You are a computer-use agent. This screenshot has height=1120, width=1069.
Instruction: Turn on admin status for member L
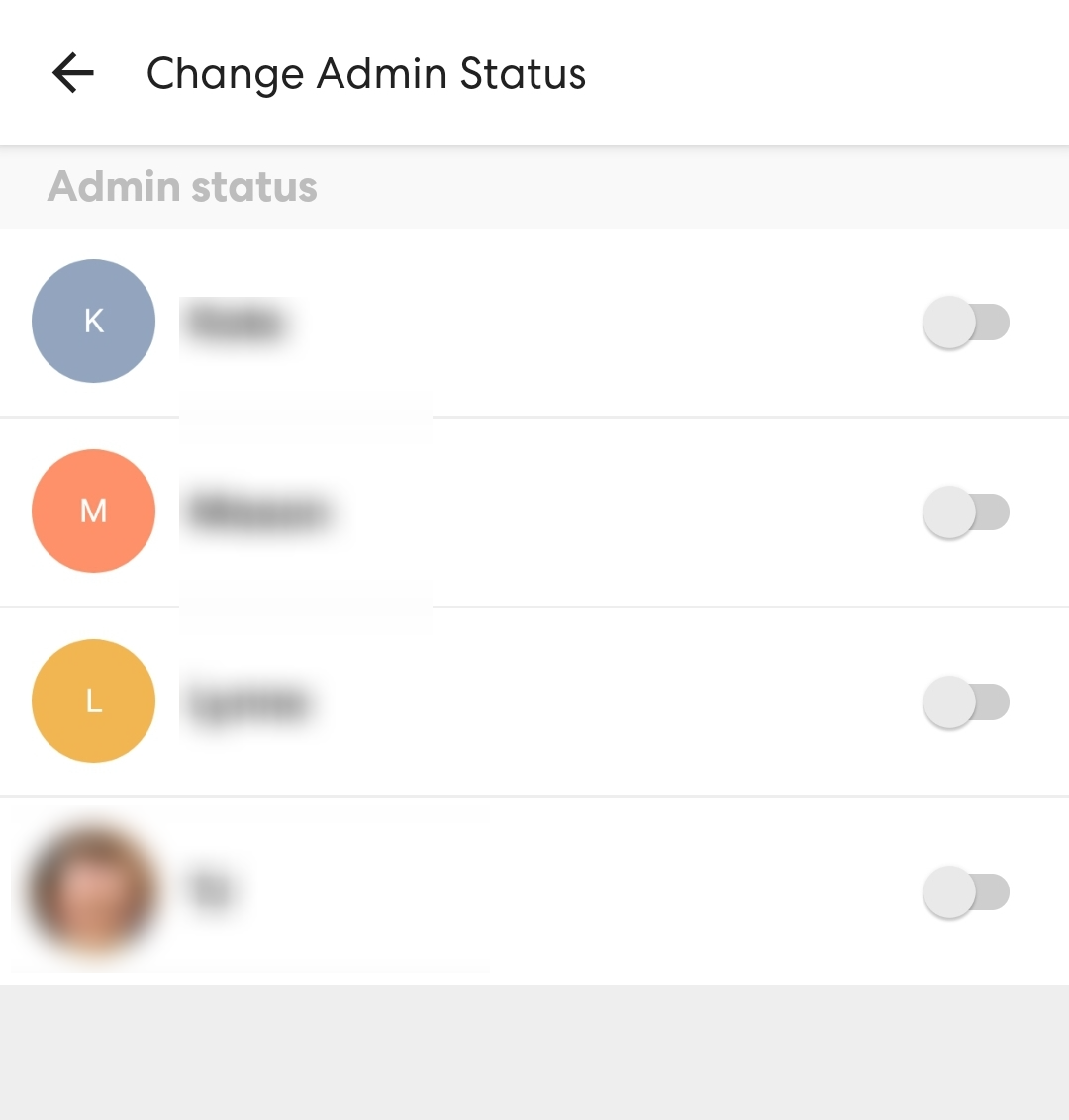pos(966,702)
